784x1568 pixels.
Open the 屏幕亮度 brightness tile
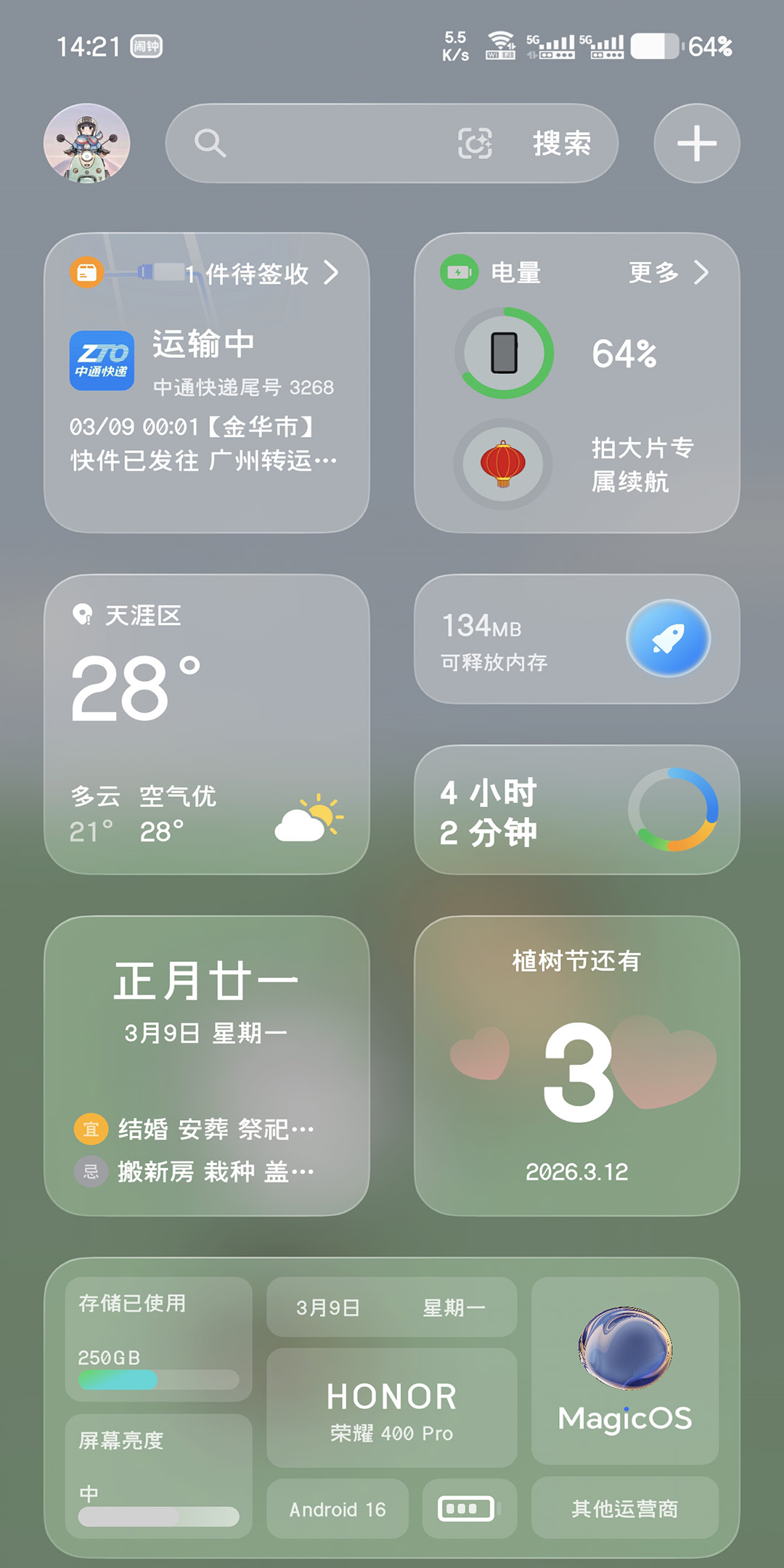pyautogui.click(x=158, y=1475)
